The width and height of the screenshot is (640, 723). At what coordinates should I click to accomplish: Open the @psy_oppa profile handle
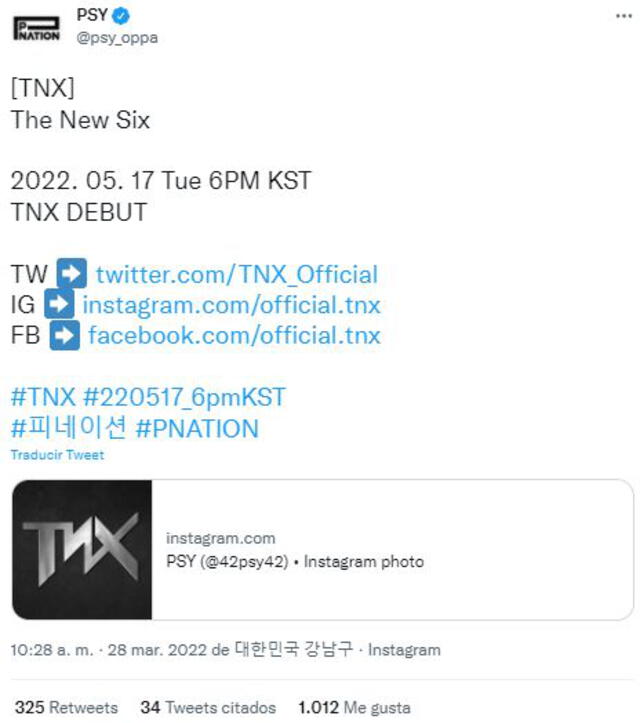click(117, 38)
